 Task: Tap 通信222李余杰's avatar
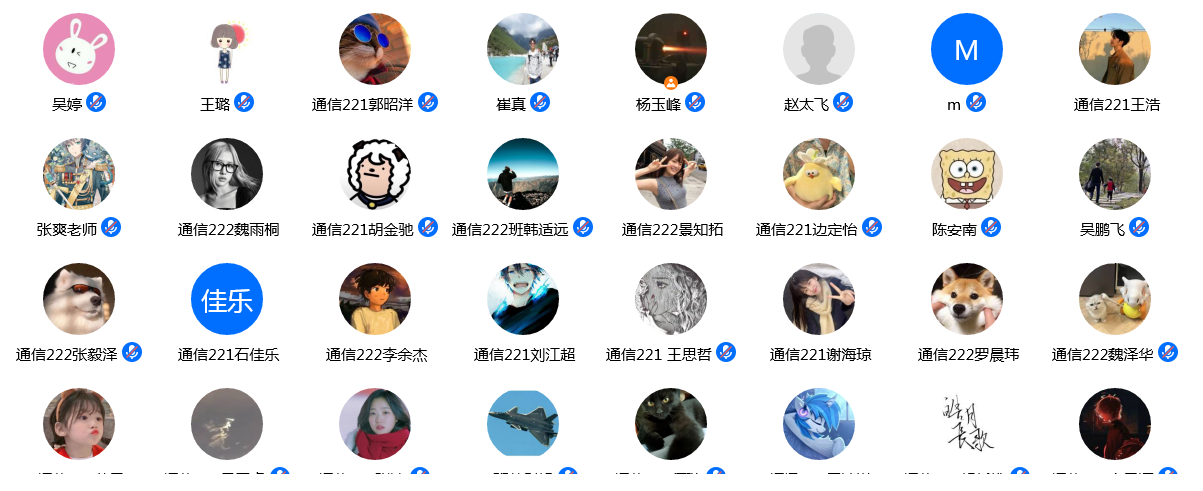coord(375,299)
